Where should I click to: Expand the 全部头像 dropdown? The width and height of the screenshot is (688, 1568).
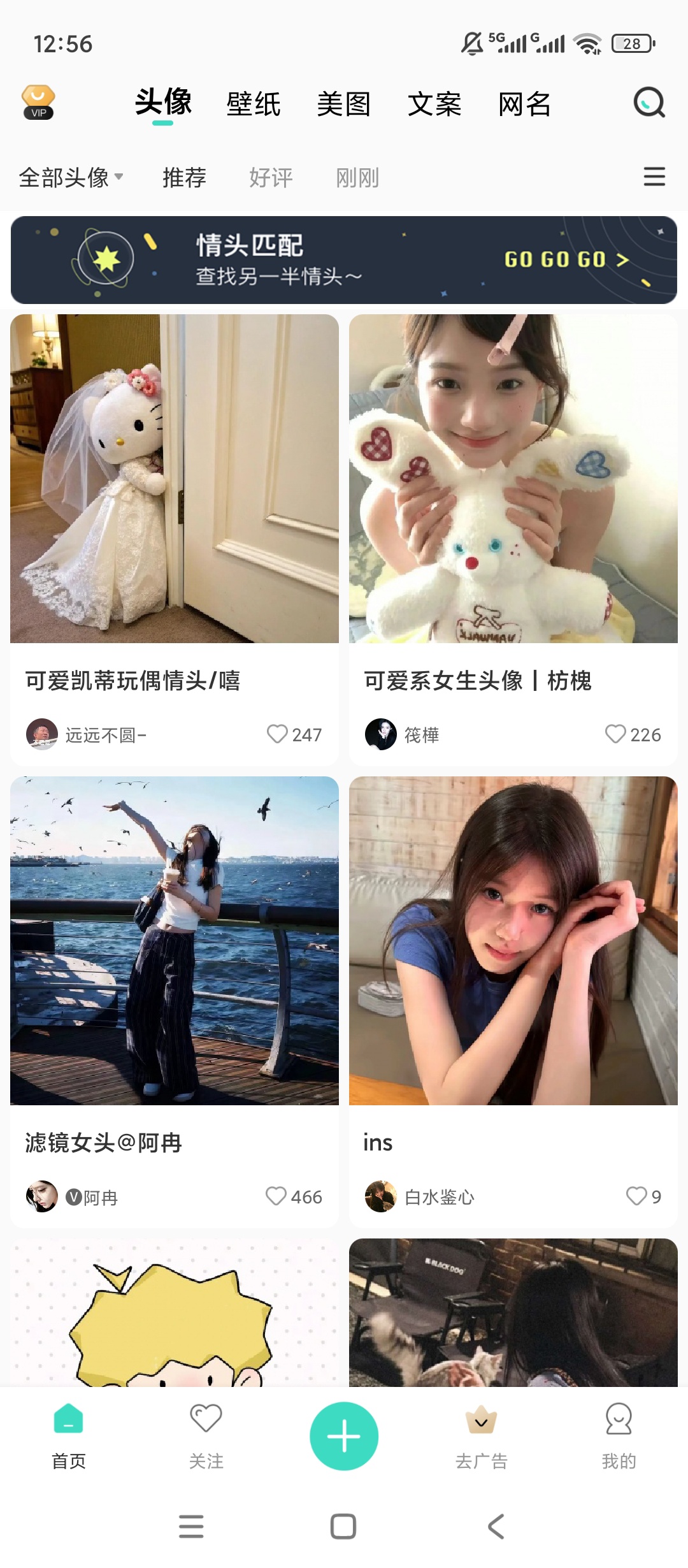(x=71, y=177)
